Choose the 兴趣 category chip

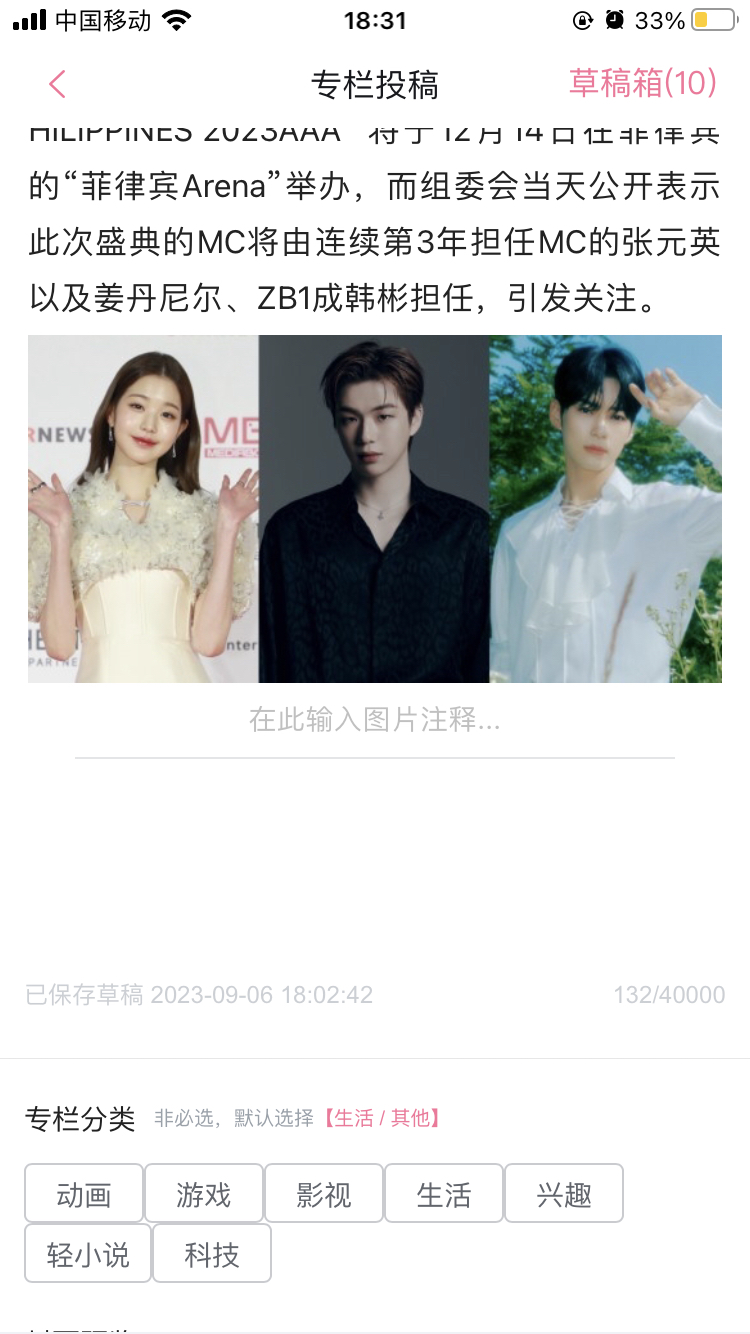point(564,1194)
